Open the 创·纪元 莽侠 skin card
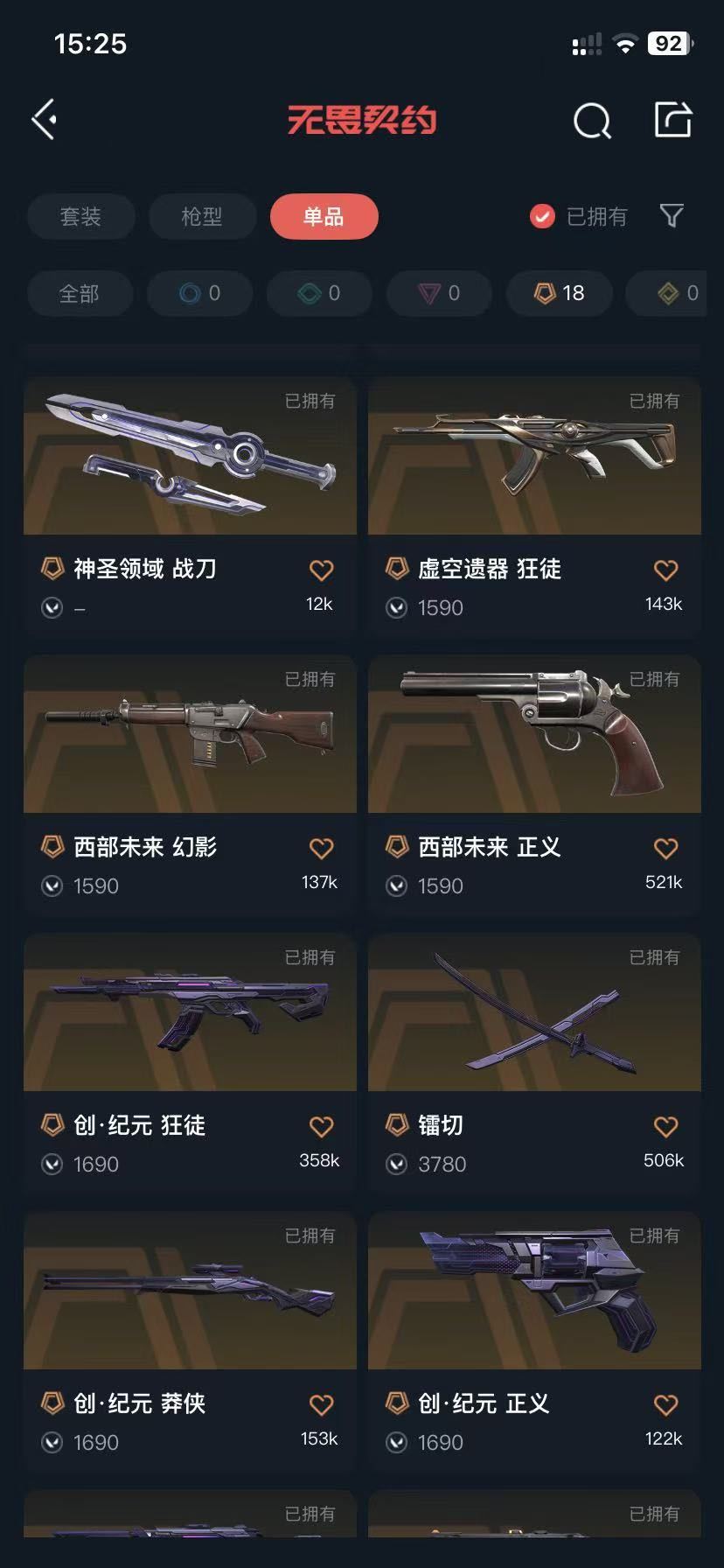 click(x=190, y=1341)
